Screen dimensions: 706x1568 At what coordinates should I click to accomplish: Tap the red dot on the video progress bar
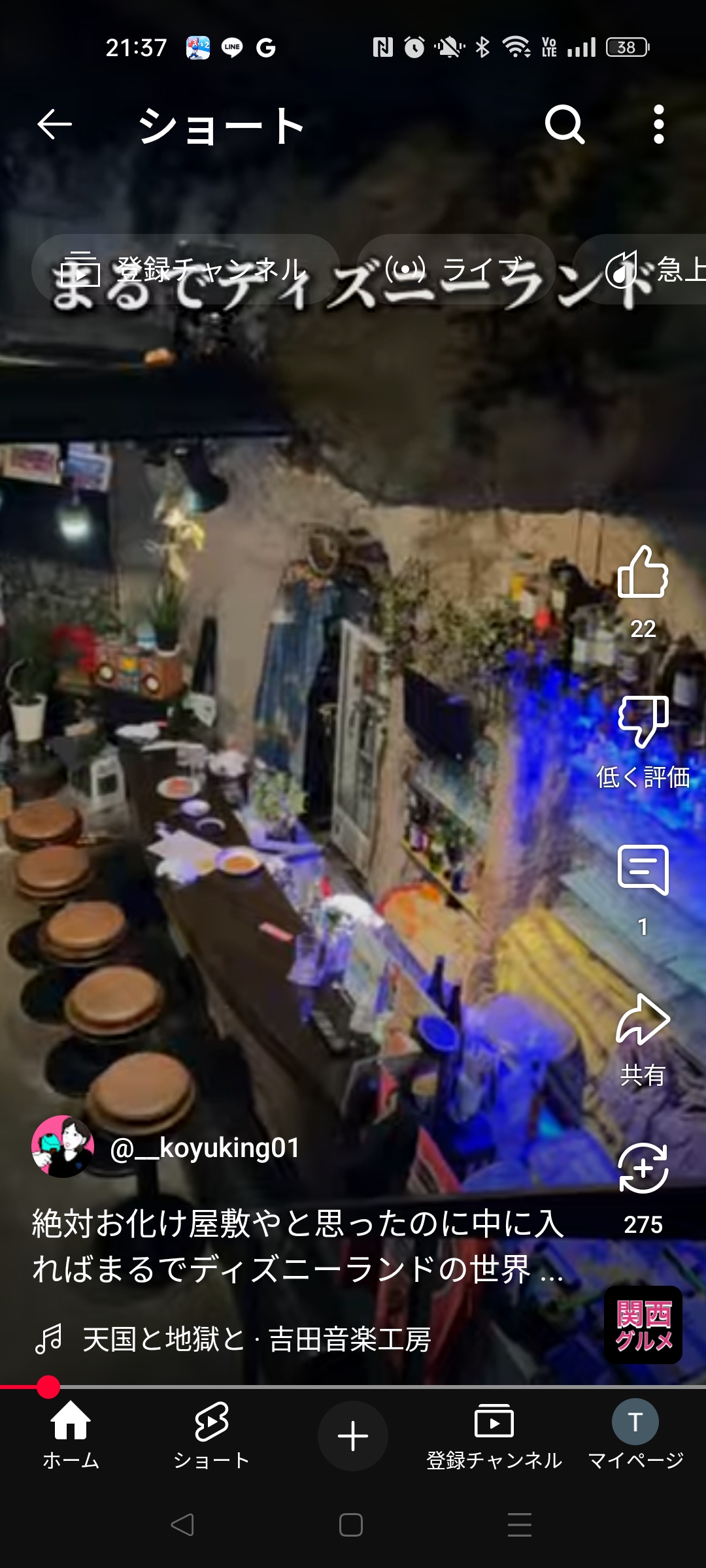coord(48,1386)
